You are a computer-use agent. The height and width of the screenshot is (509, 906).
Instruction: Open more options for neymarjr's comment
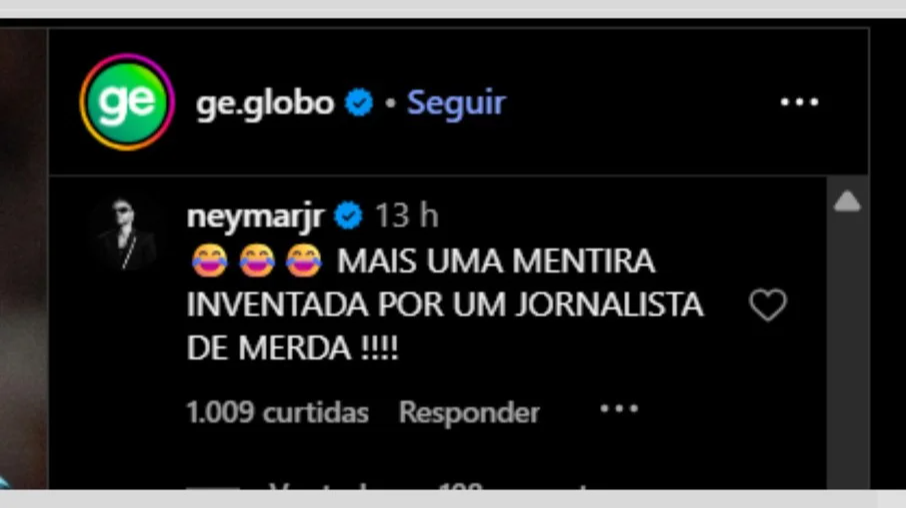tap(619, 410)
